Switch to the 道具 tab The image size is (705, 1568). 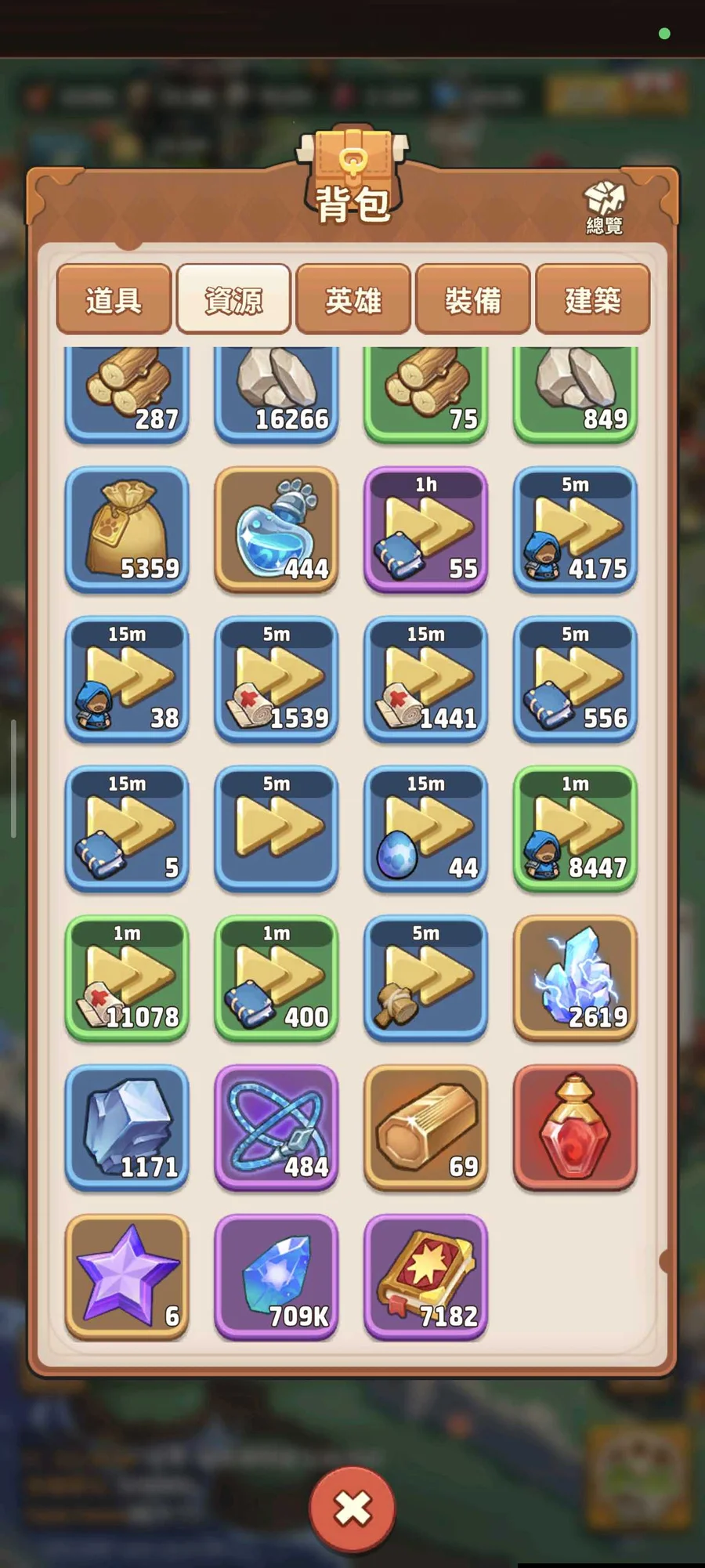tap(114, 299)
